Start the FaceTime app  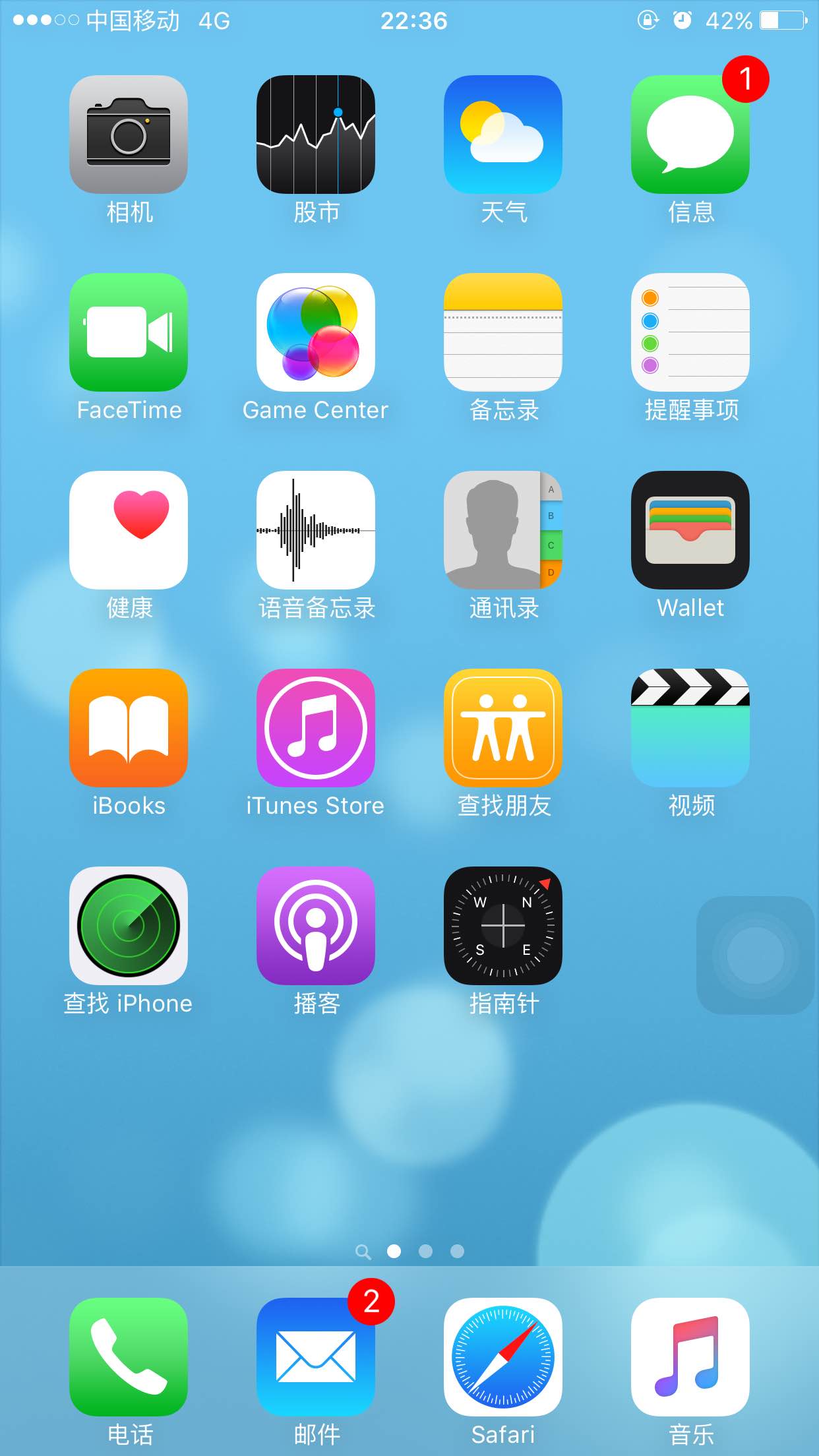pos(129,332)
